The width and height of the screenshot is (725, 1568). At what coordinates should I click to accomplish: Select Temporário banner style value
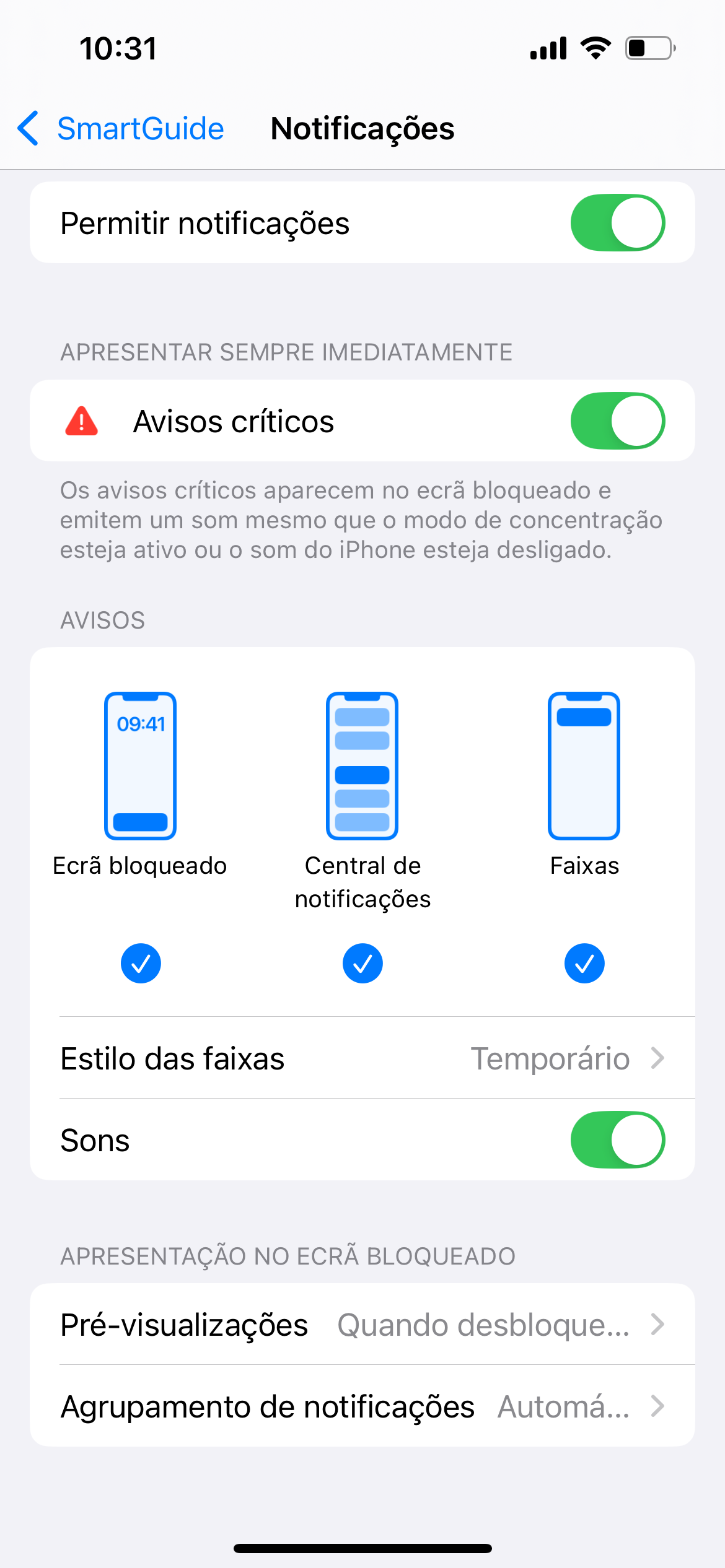pyautogui.click(x=550, y=1058)
